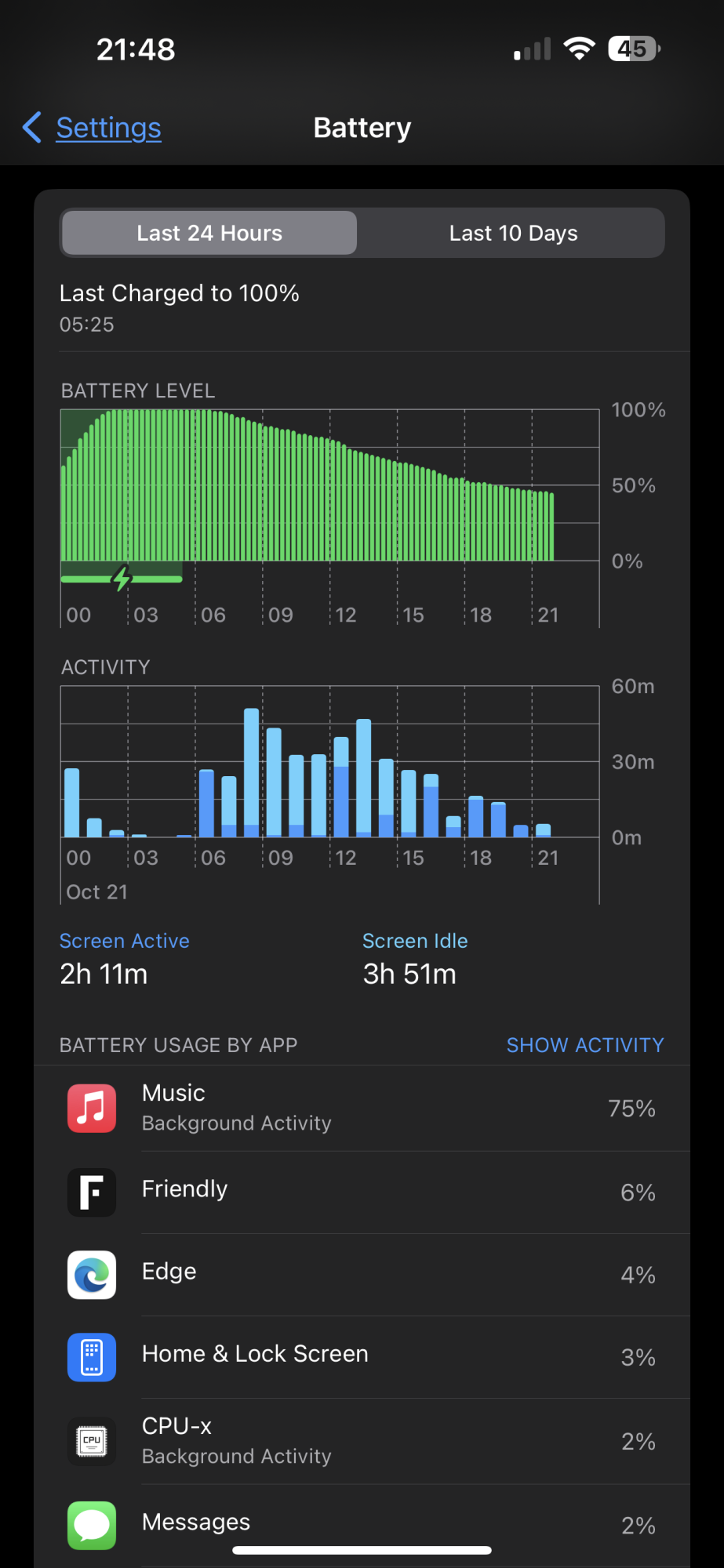724x1568 pixels.
Task: Open Edge battery usage row
Action: [361, 1274]
